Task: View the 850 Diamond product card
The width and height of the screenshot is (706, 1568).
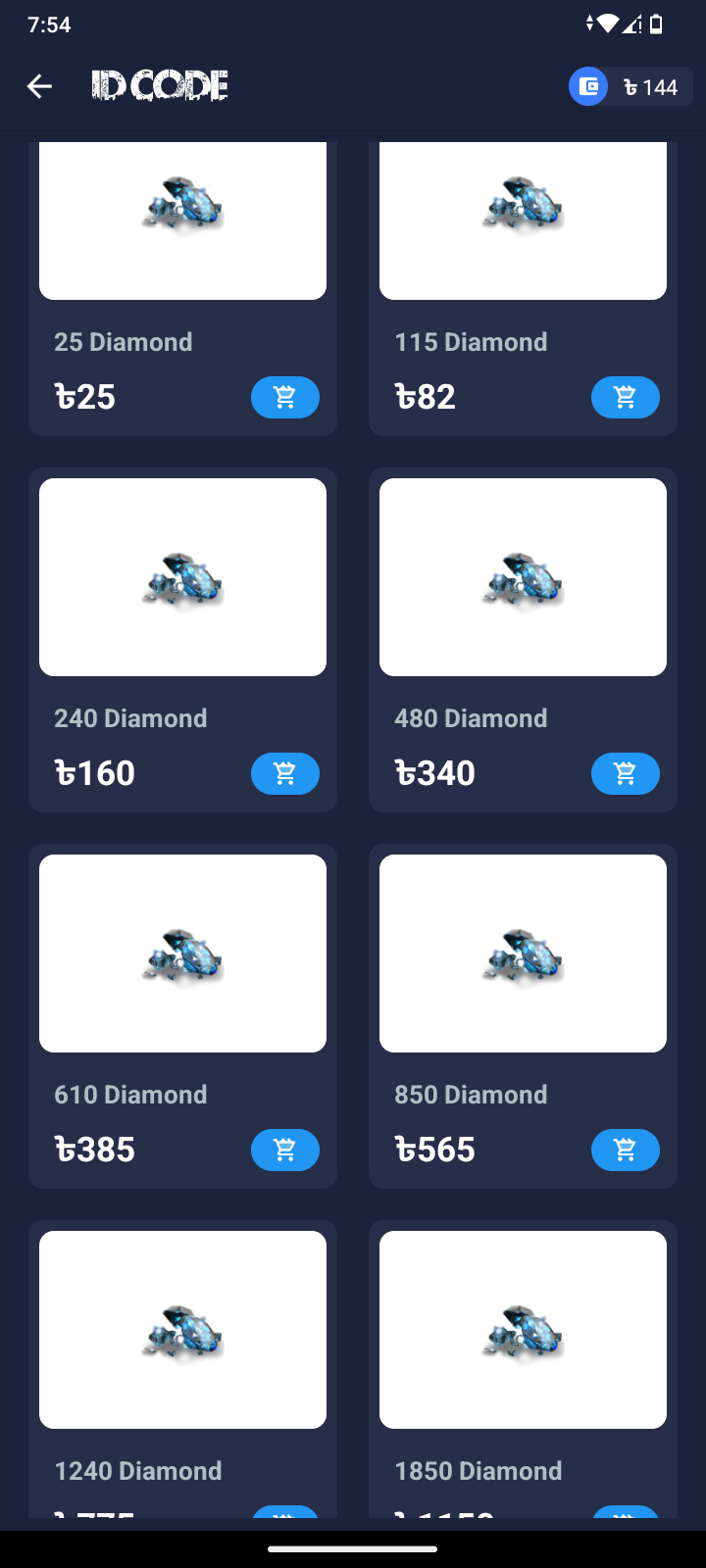Action: point(523,1016)
